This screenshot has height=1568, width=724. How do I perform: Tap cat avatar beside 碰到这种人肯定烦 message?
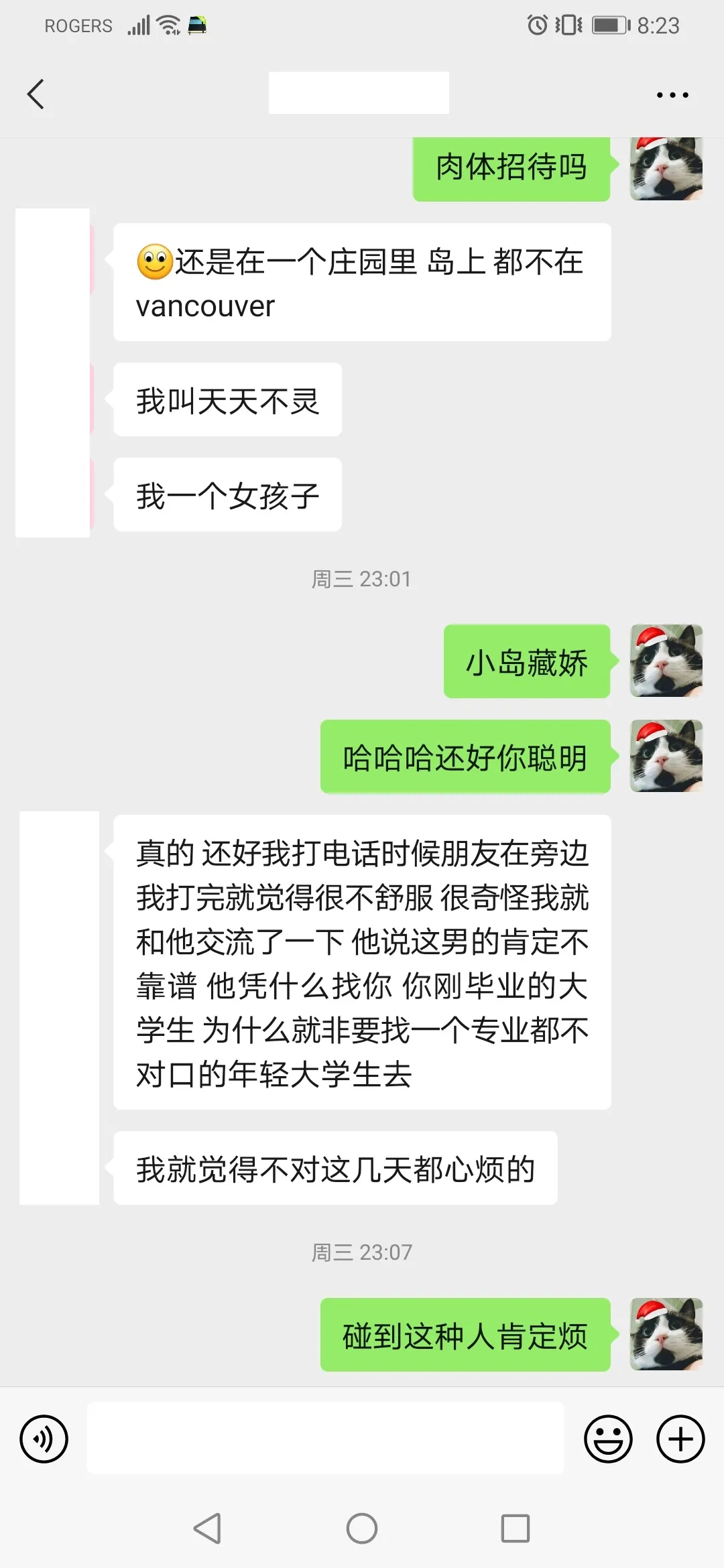coord(666,1334)
